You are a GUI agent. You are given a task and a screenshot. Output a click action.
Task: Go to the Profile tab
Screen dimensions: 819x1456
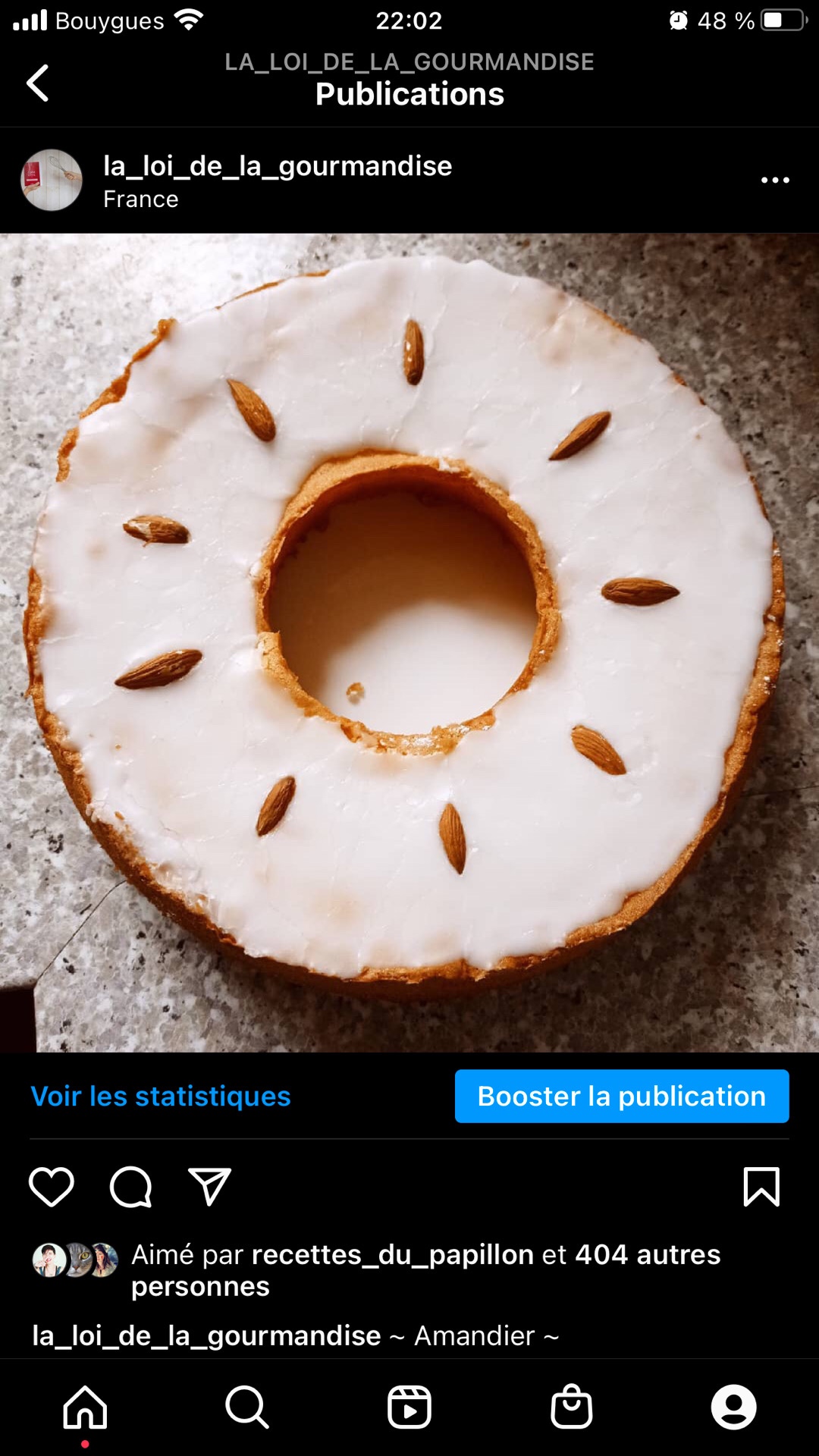pyautogui.click(x=733, y=1407)
